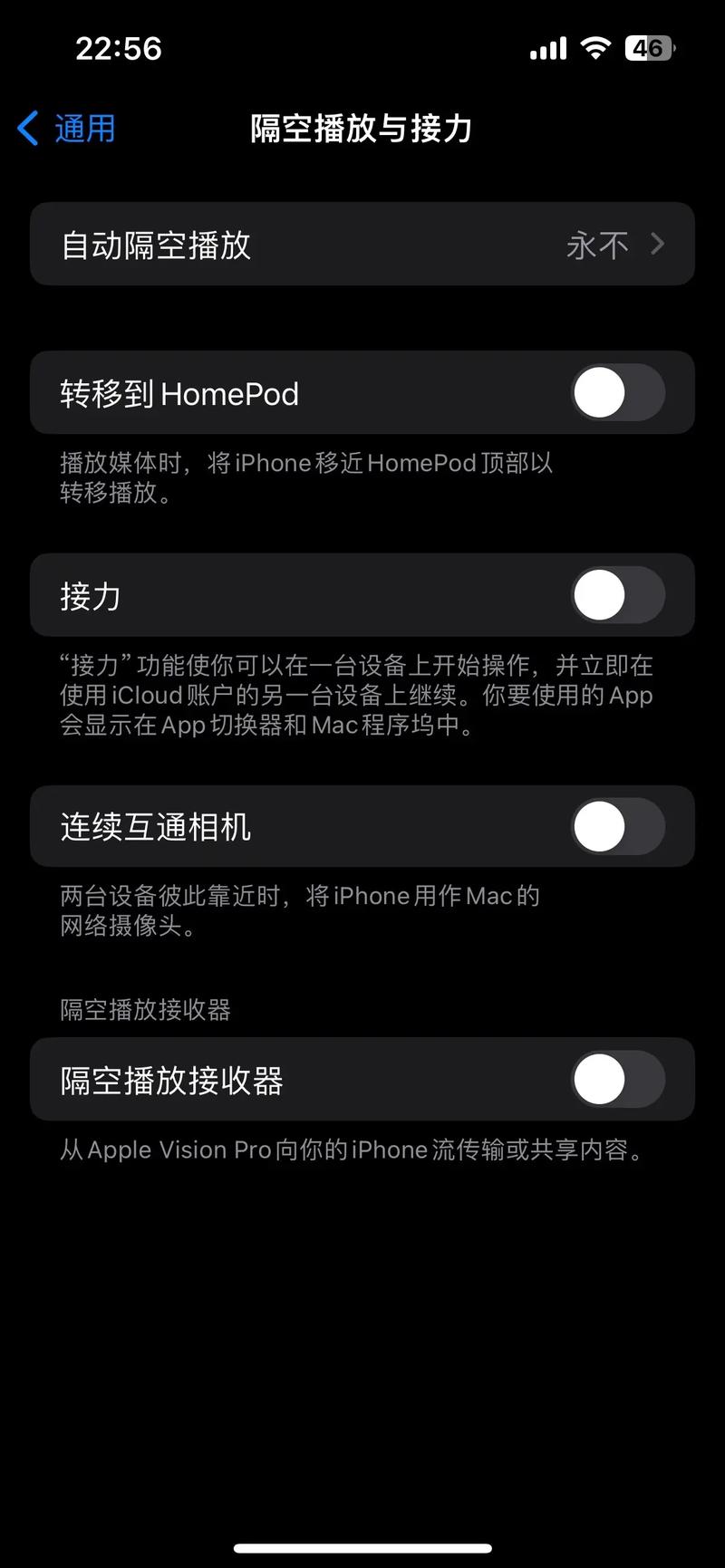Enable 转移到 HomePod switch
The height and width of the screenshot is (1568, 725).
[617, 393]
